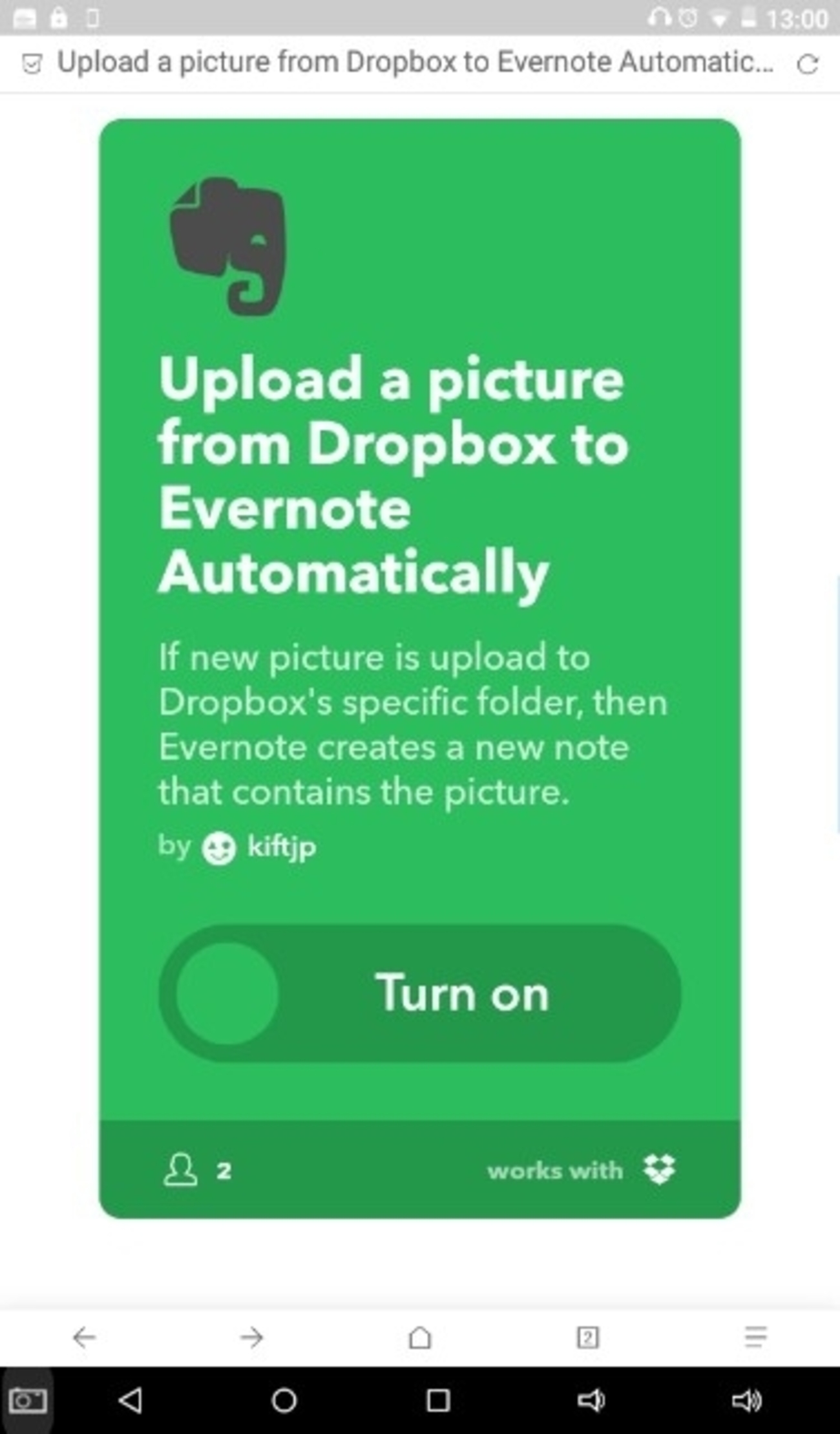The width and height of the screenshot is (840, 1434).
Task: Open recent apps from the navigation bar
Action: (438, 1400)
